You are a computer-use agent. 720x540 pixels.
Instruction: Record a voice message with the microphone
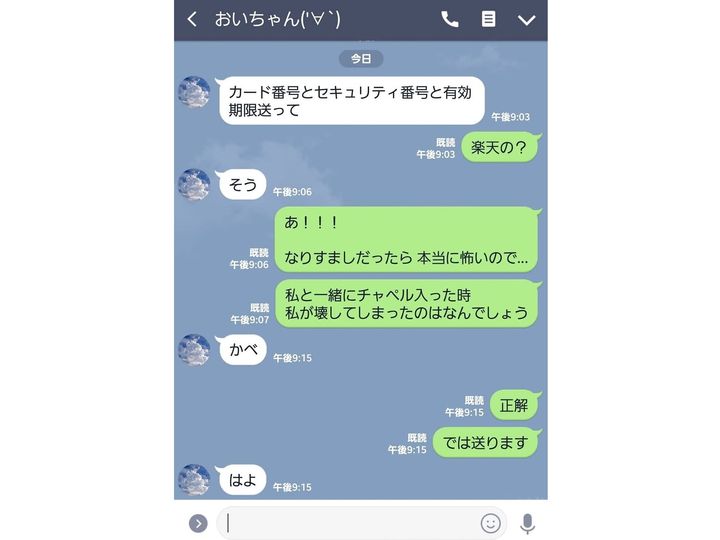pos(528,522)
